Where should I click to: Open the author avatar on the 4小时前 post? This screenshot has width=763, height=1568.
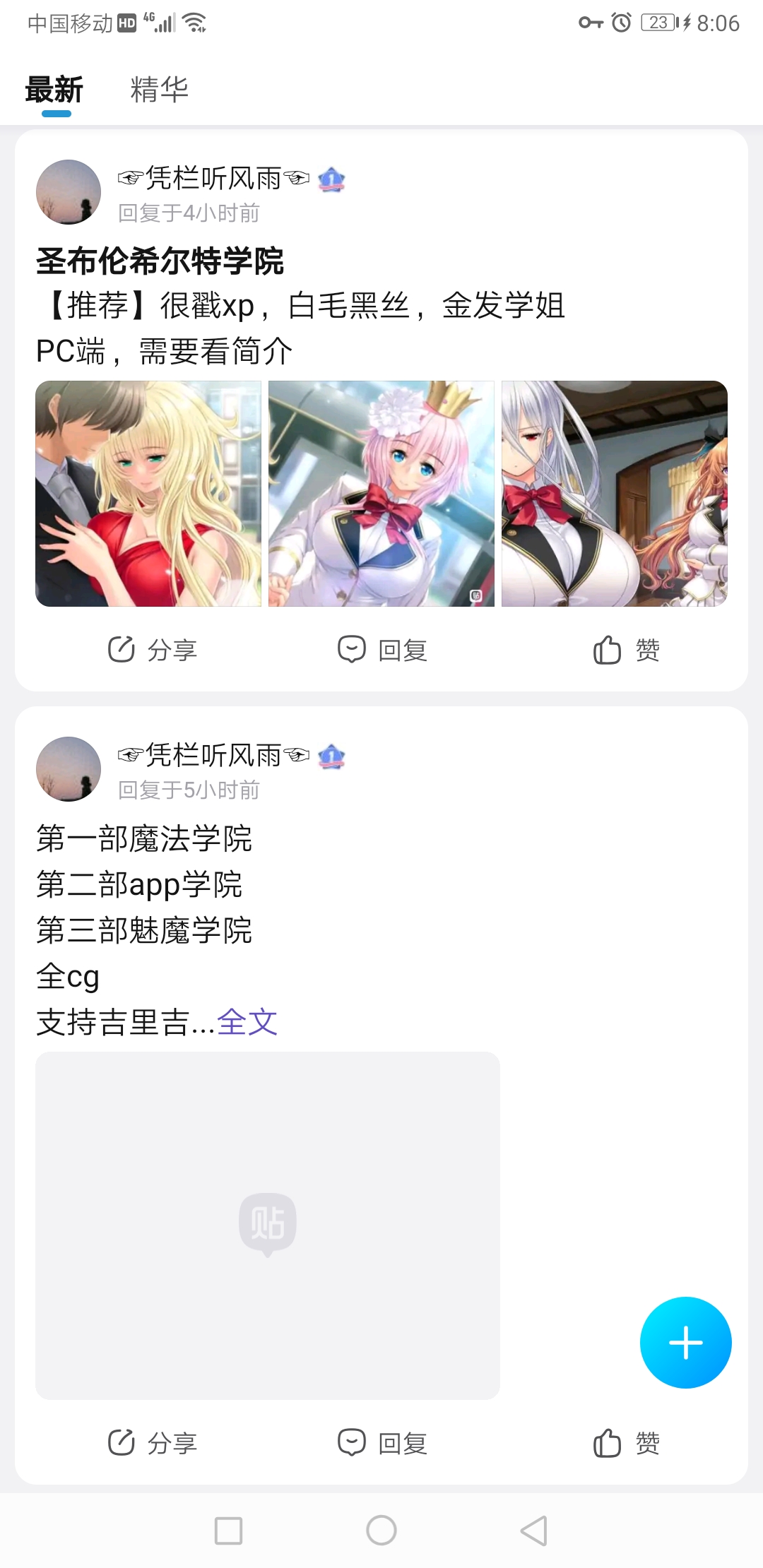point(69,192)
